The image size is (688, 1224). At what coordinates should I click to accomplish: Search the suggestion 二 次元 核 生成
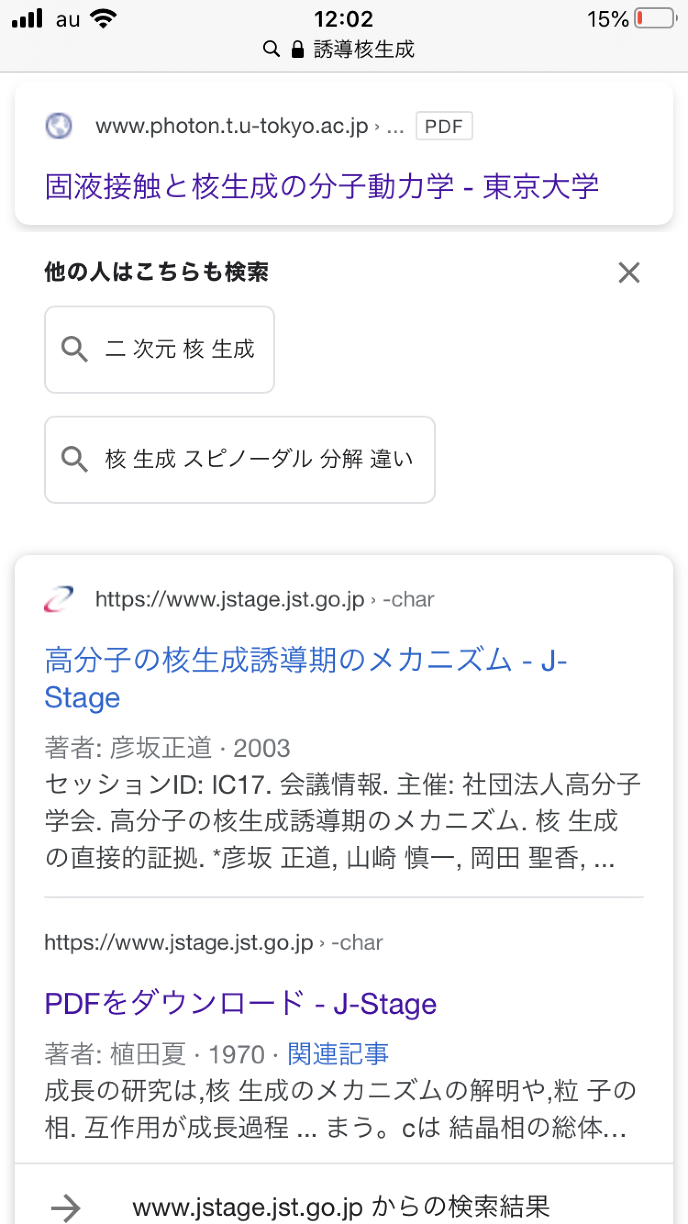(x=160, y=349)
